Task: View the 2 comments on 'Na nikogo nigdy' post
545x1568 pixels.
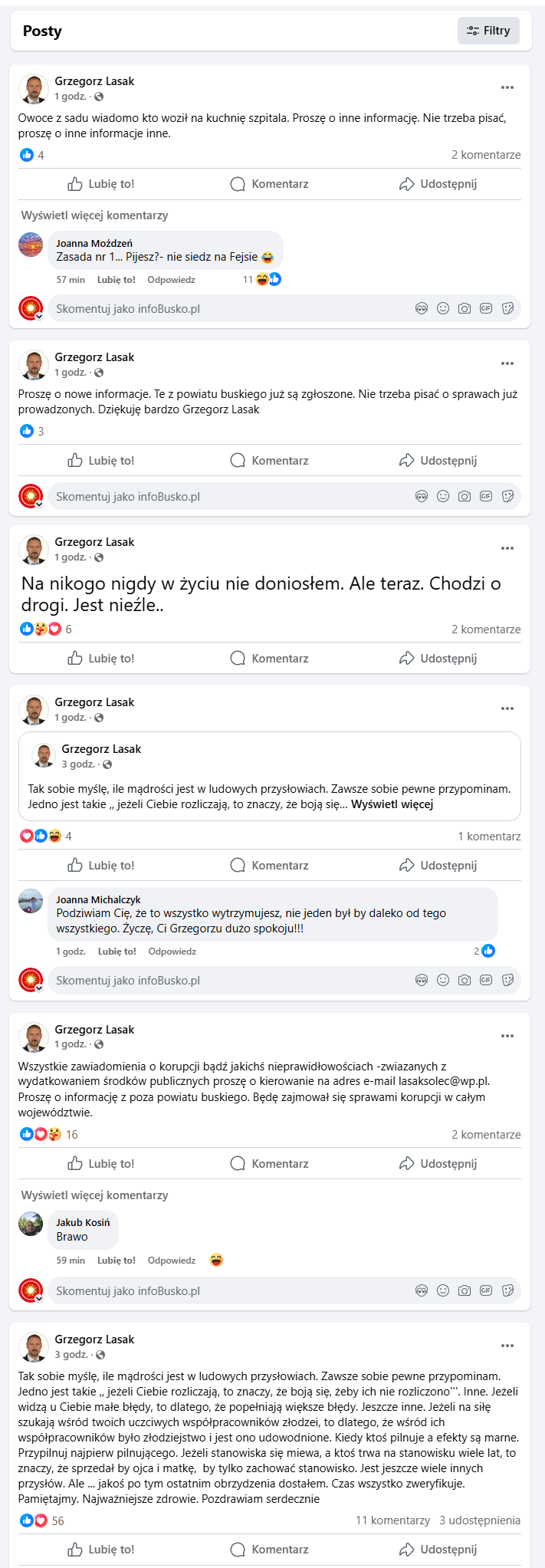Action: pyautogui.click(x=486, y=630)
